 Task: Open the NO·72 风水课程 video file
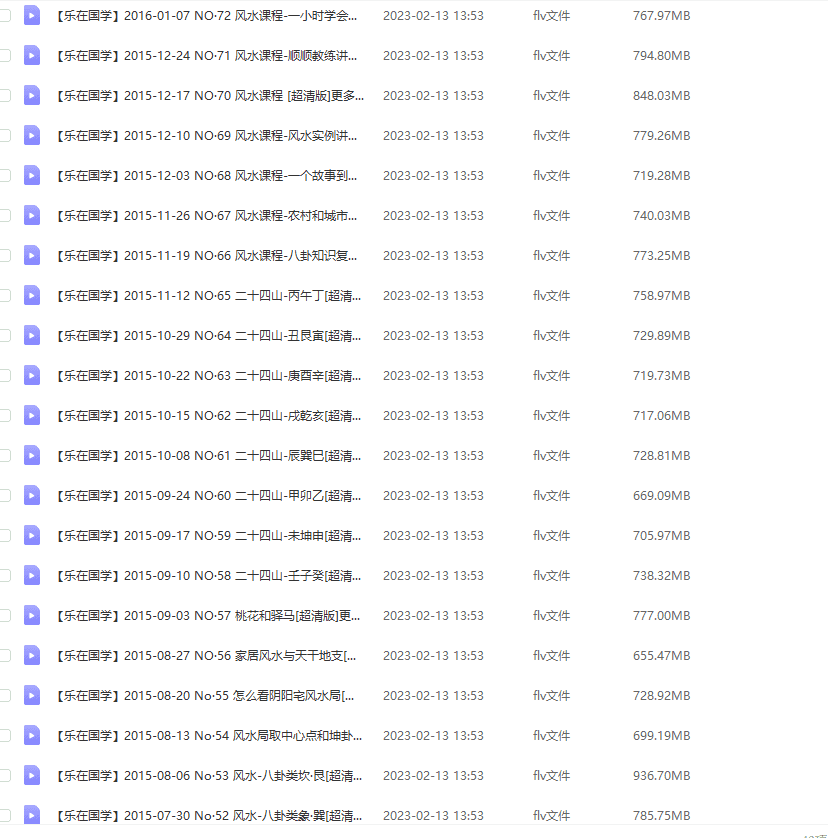[210, 15]
